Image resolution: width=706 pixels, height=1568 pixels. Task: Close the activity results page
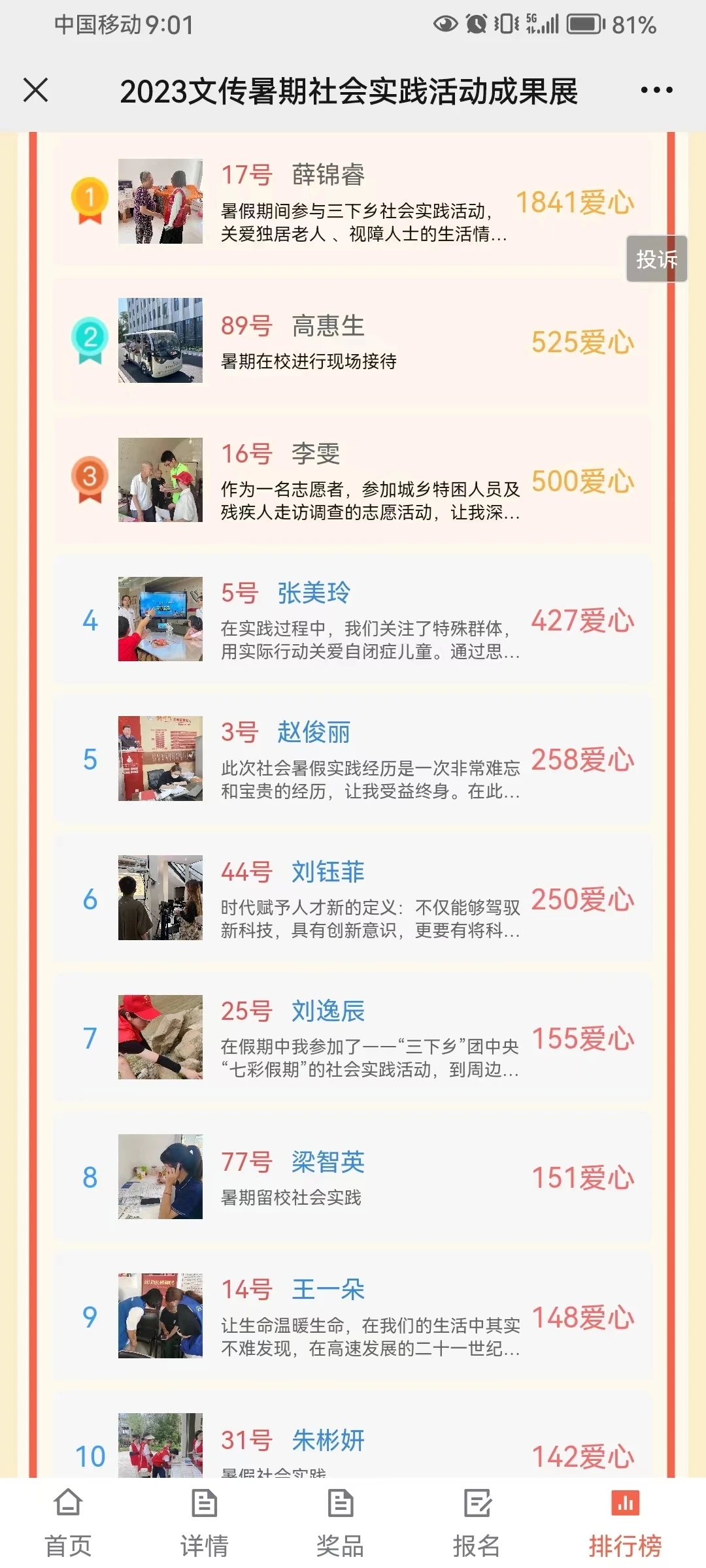[36, 90]
